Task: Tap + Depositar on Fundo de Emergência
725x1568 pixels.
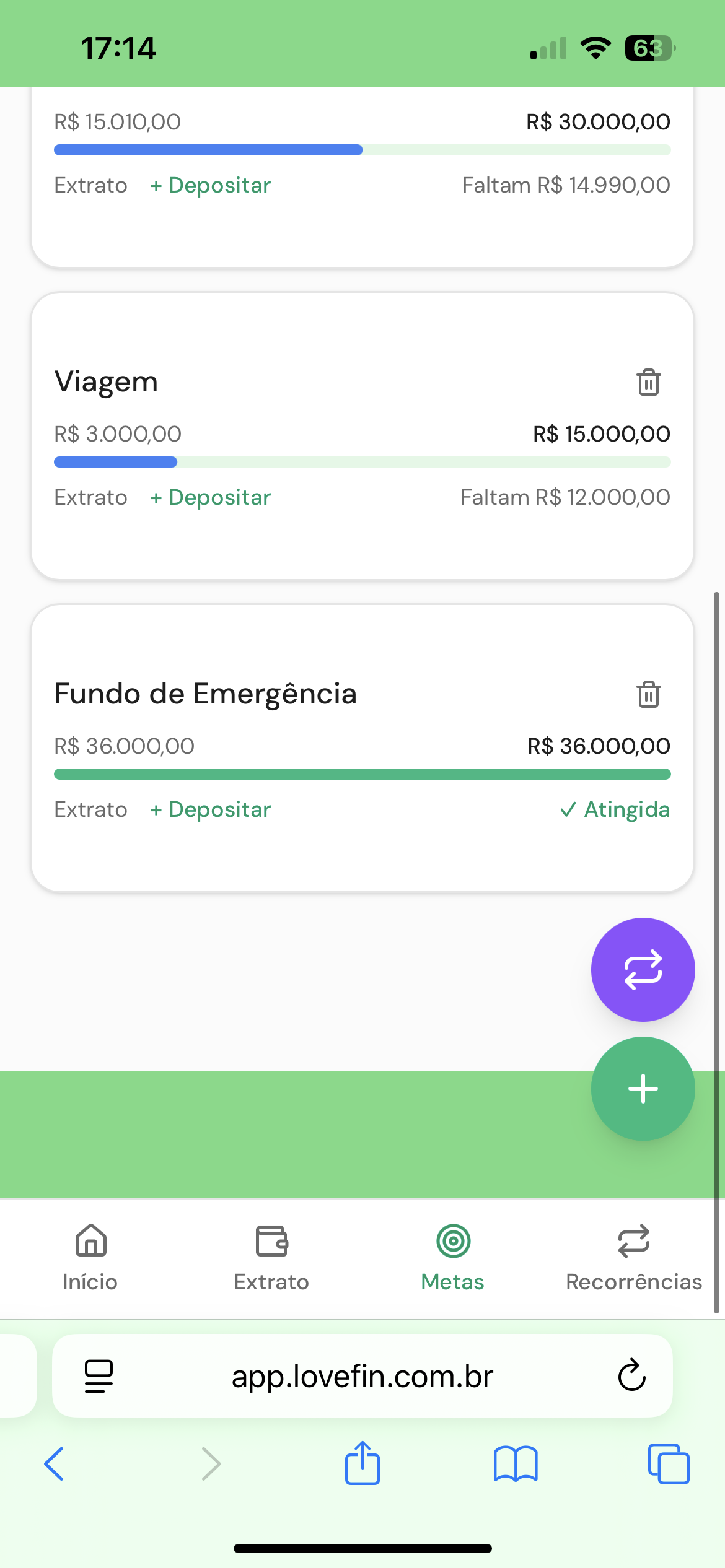Action: [x=210, y=809]
